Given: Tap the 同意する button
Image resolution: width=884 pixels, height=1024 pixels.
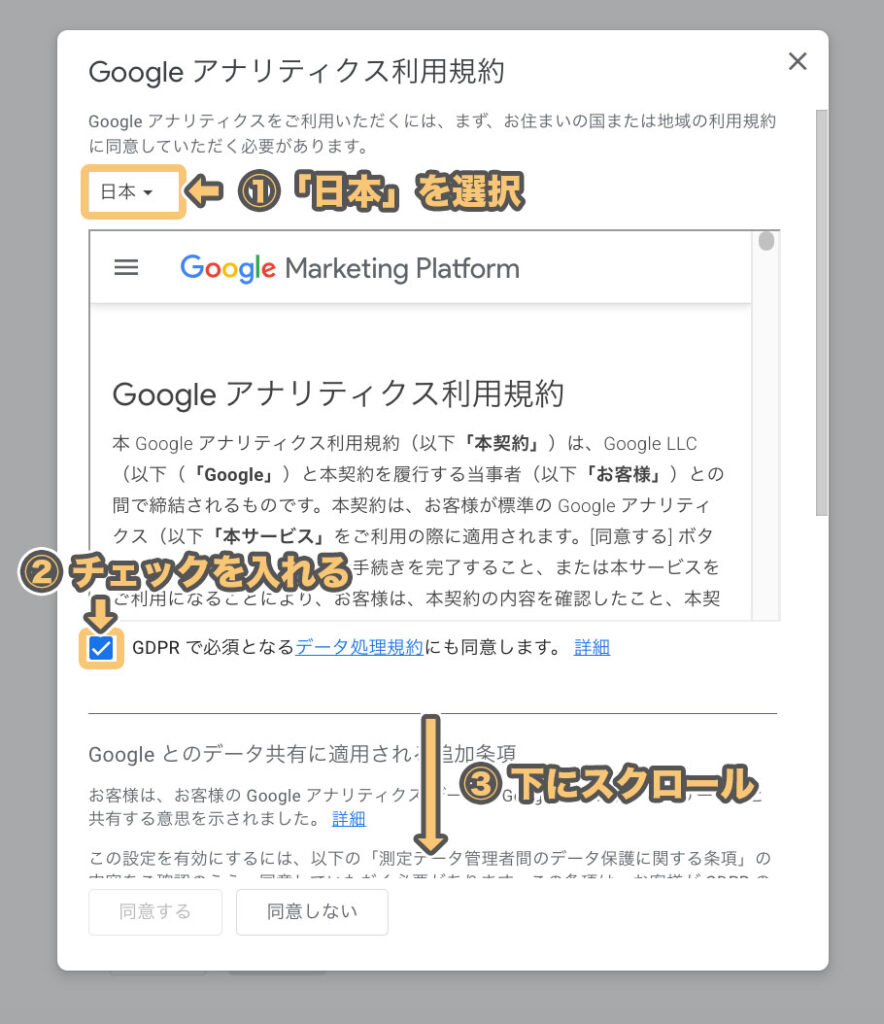Looking at the screenshot, I should pos(155,911).
